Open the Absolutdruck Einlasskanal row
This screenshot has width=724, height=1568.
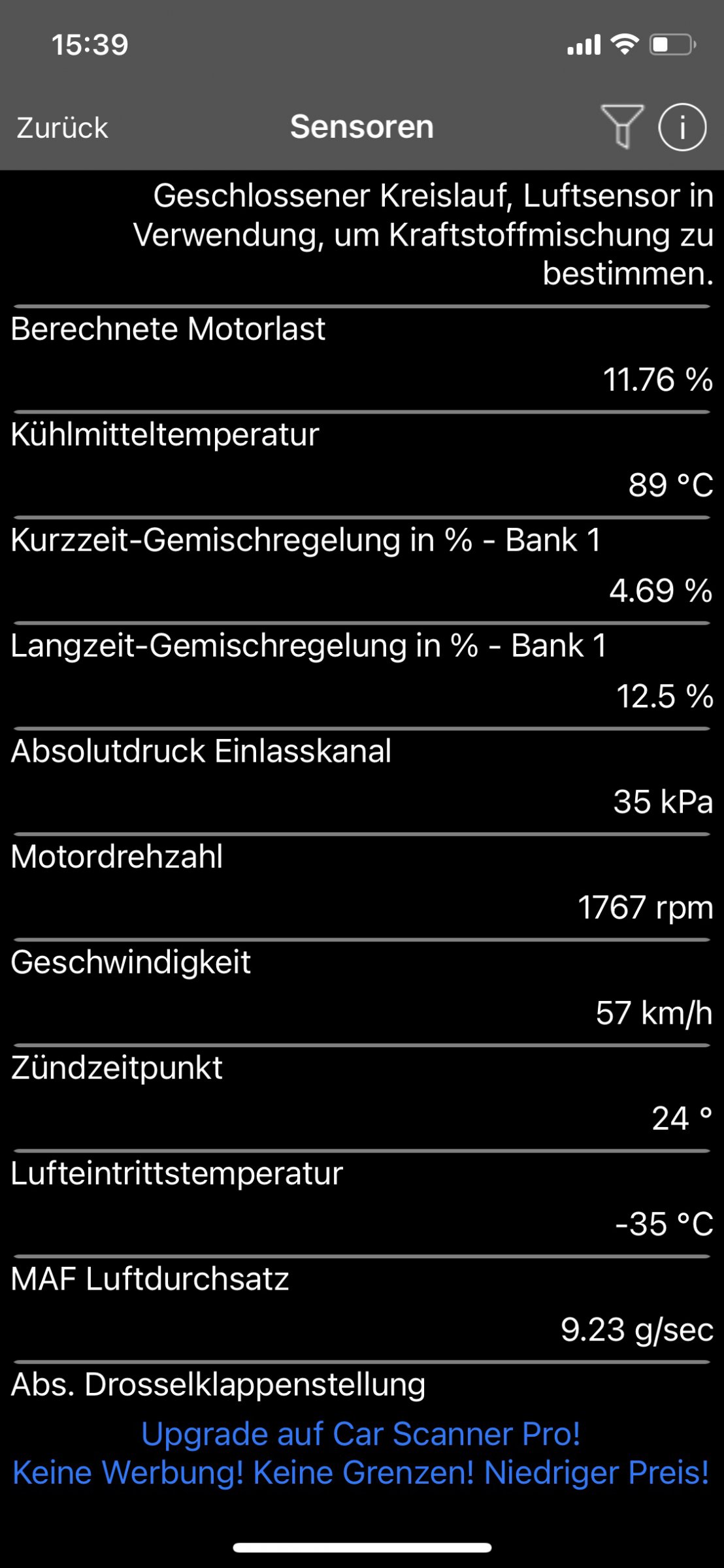[362, 781]
